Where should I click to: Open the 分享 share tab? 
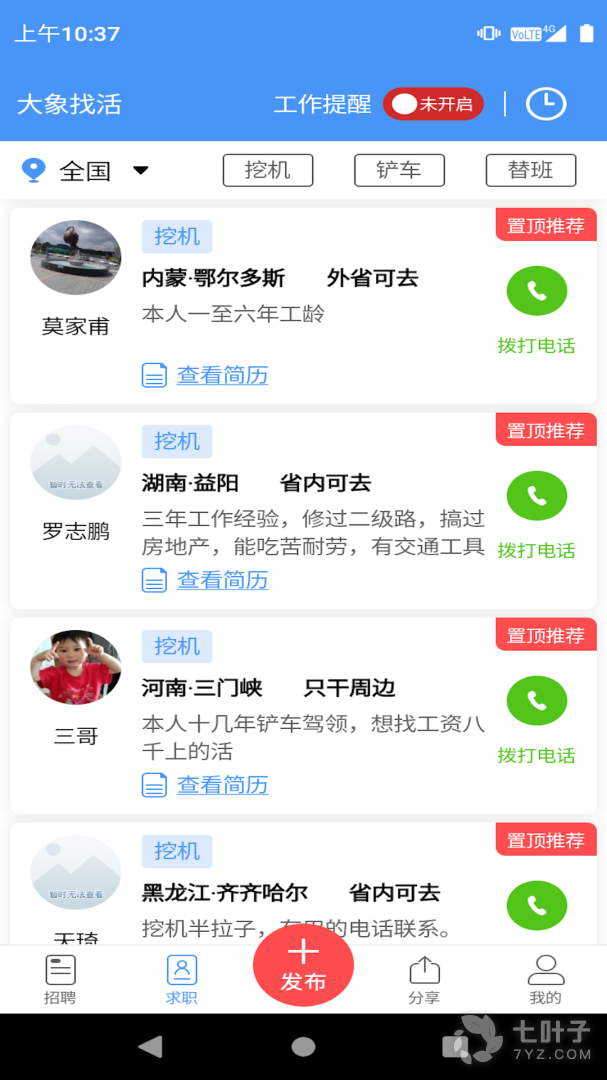(424, 979)
